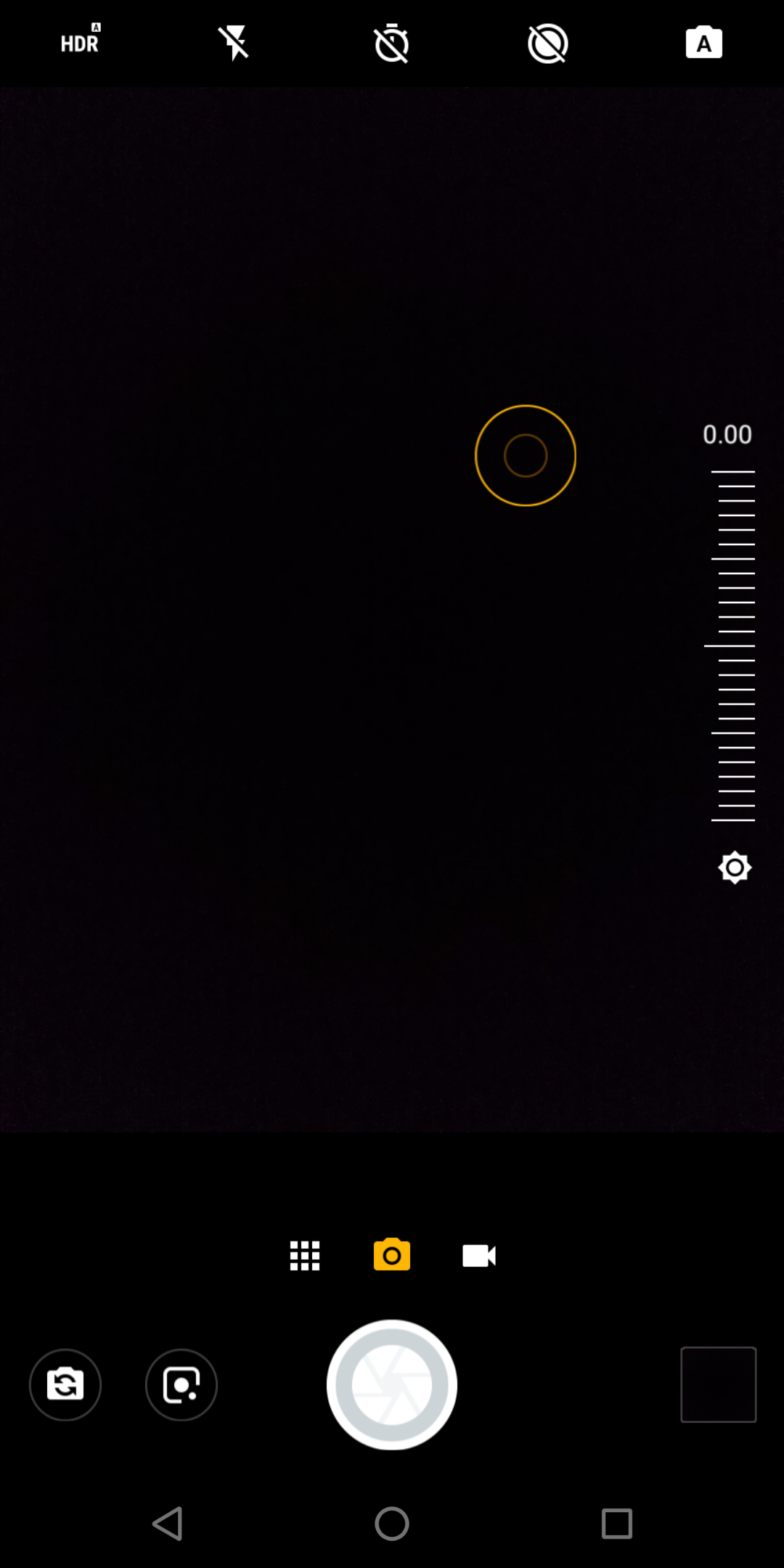Viewport: 784px width, 1568px height.
Task: Switch the camera's auto mode
Action: 703,43
